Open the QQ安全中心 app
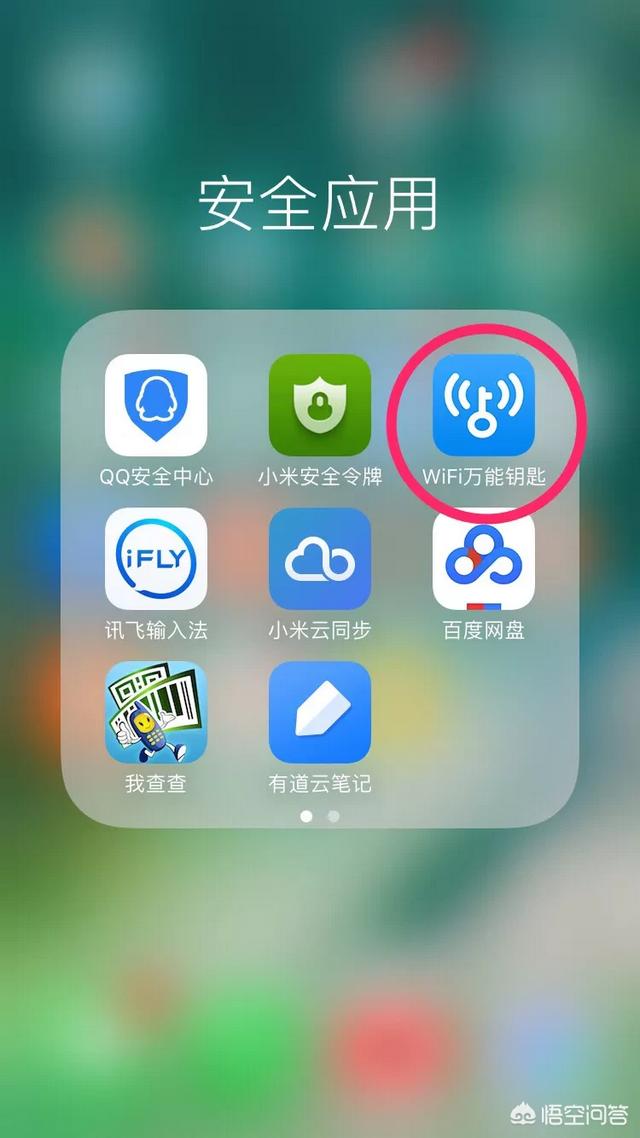Image resolution: width=640 pixels, height=1138 pixels. coord(156,405)
